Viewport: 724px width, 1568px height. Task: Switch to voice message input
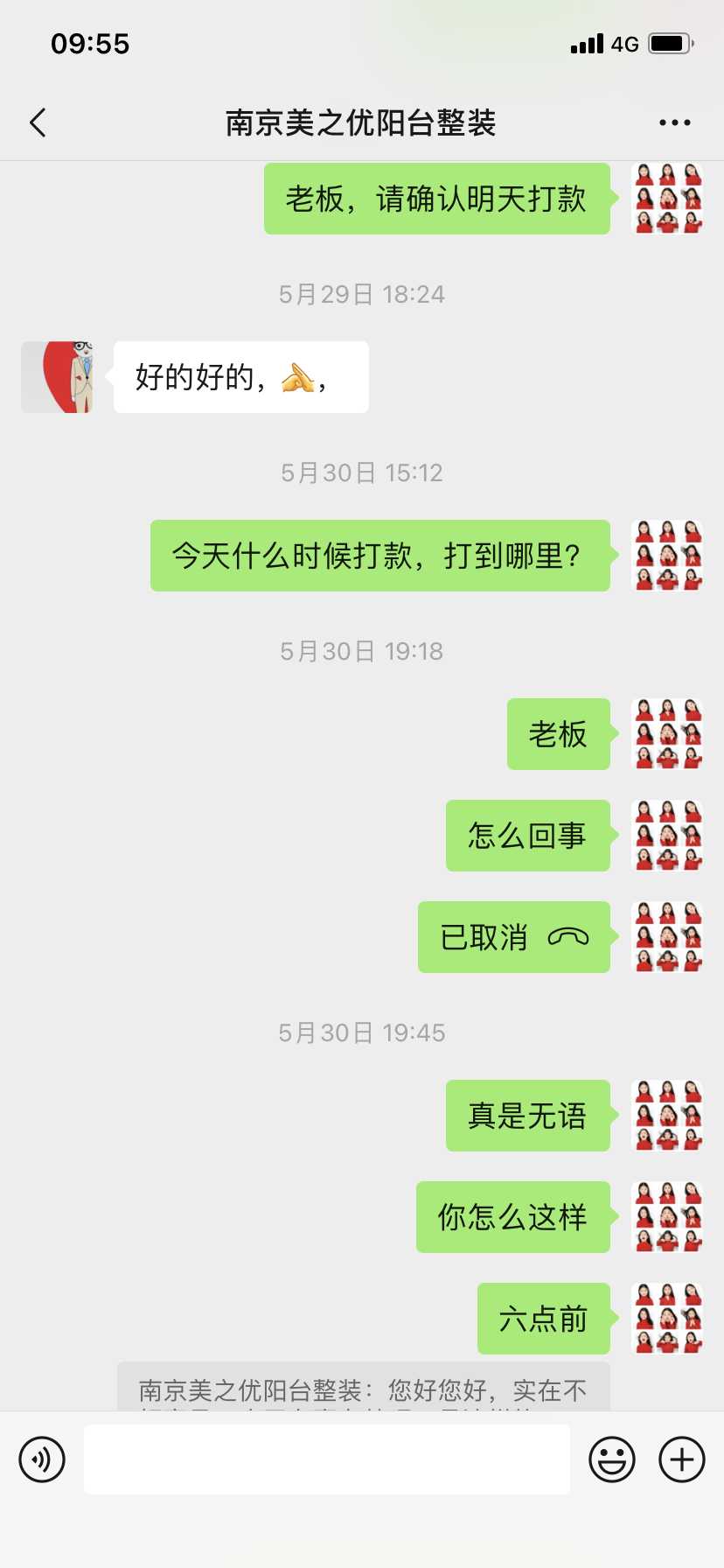pyautogui.click(x=42, y=1459)
